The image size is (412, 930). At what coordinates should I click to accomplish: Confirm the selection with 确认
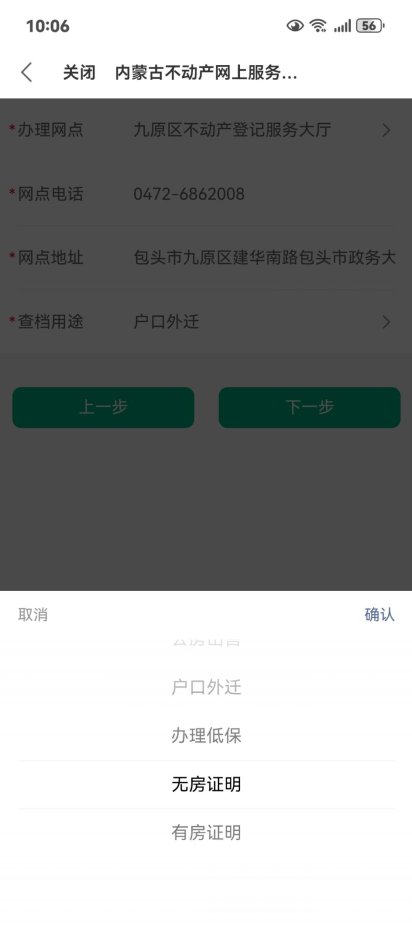tap(379, 614)
